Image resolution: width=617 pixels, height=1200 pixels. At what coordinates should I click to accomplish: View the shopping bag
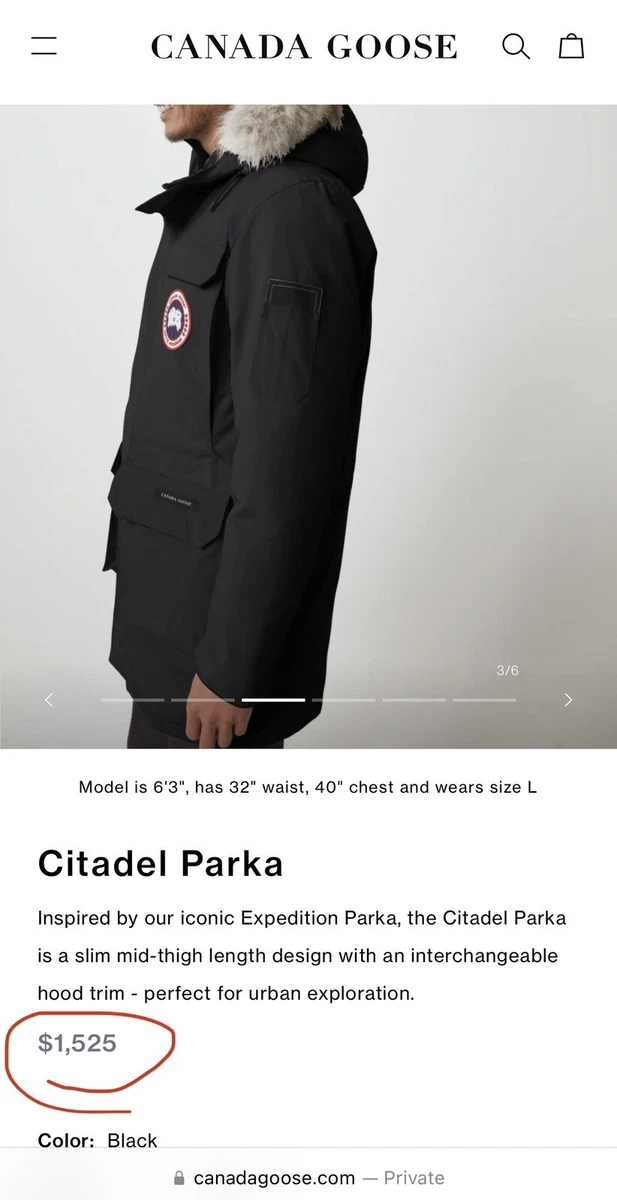(x=571, y=46)
